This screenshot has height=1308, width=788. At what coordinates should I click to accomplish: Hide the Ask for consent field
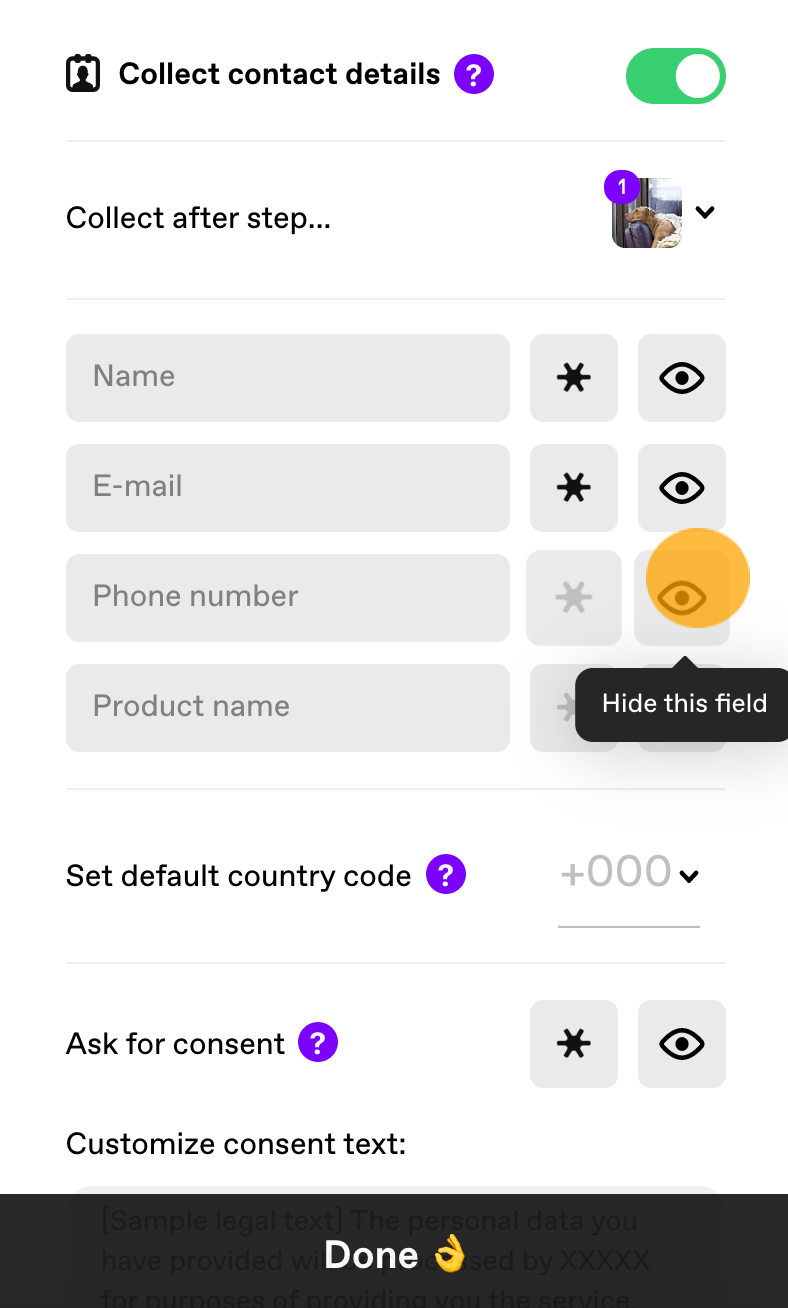tap(682, 1044)
